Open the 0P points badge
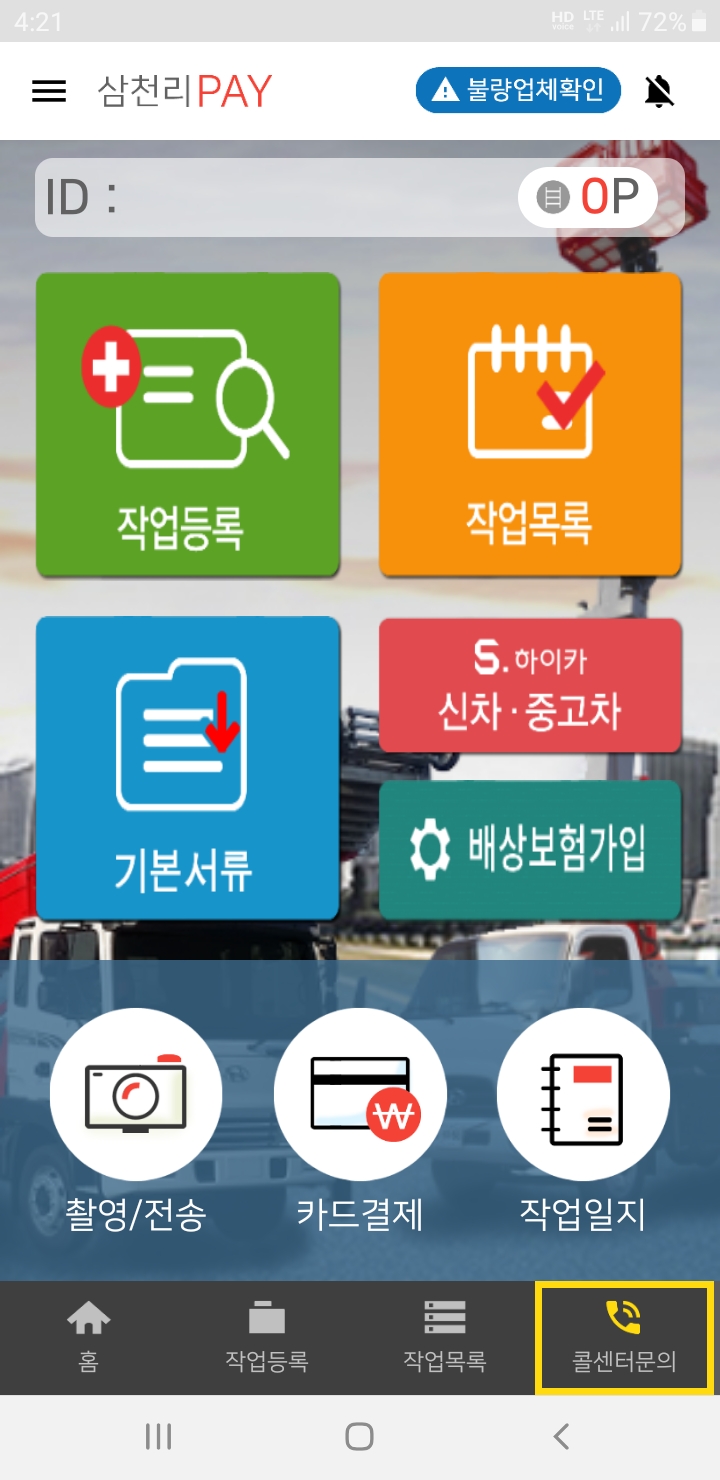Screen dimensions: 720x1480 point(588,198)
